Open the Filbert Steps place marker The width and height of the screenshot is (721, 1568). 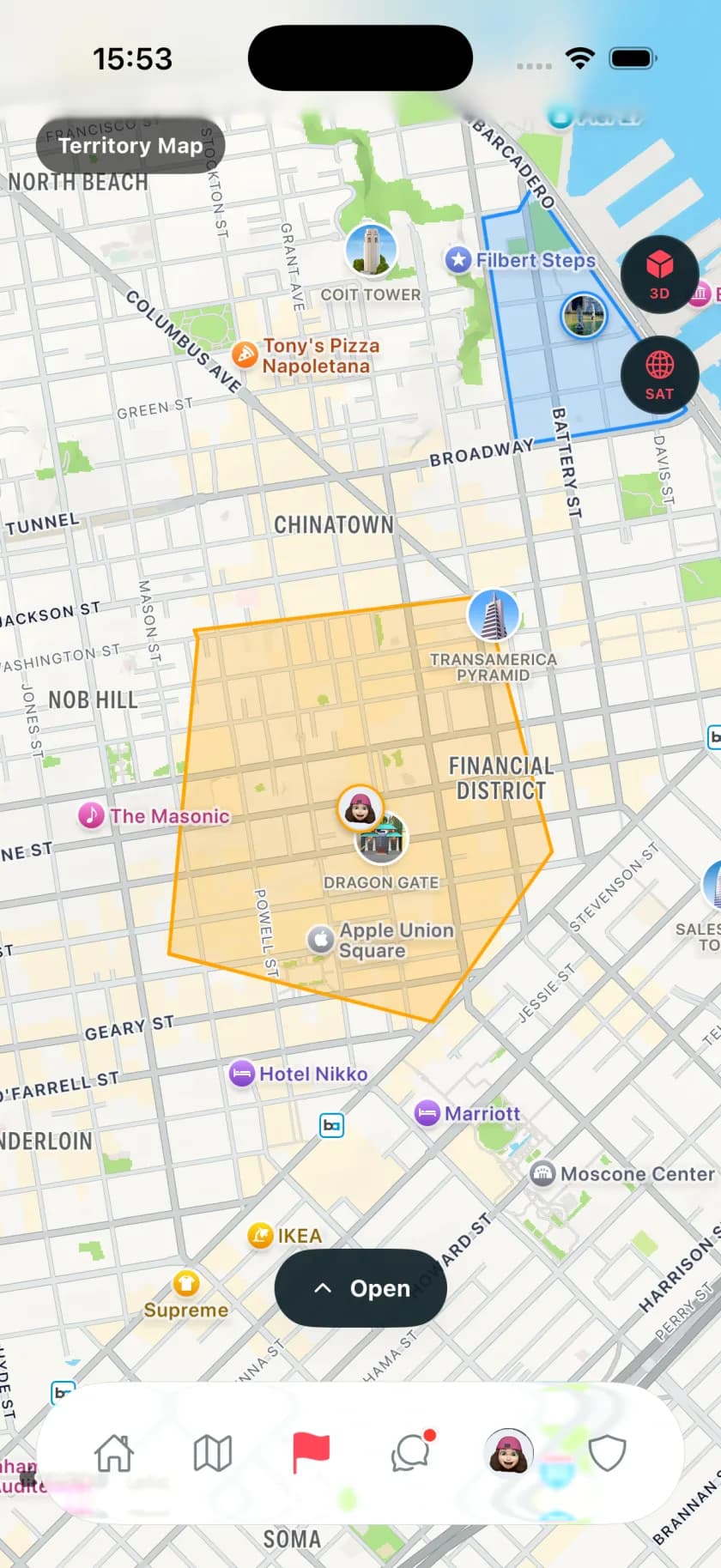(520, 259)
